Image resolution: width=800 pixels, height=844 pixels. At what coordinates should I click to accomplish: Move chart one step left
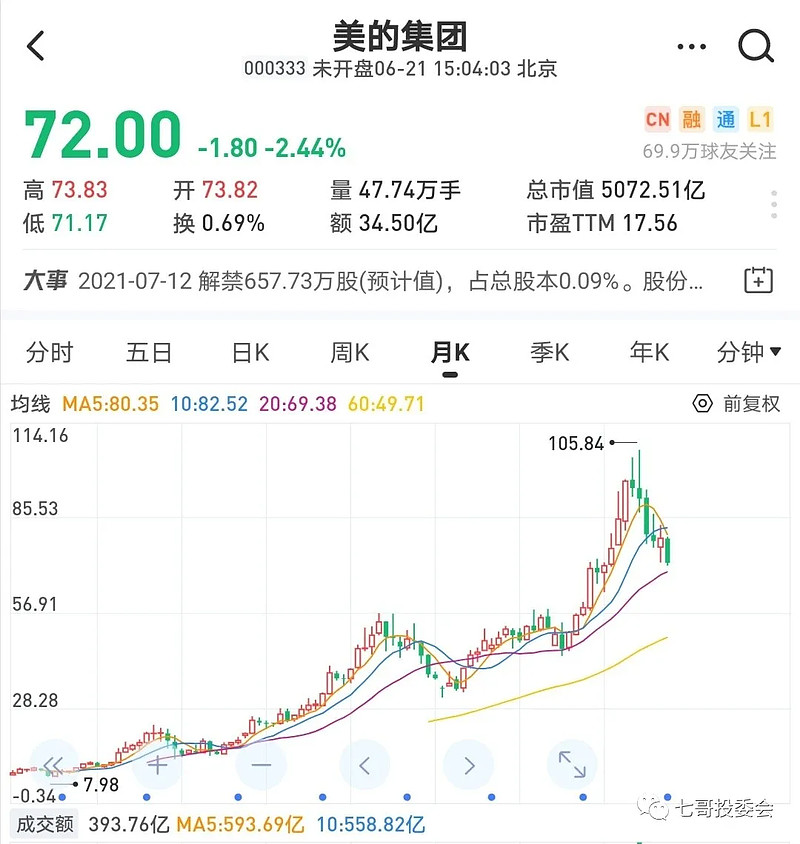coord(365,765)
